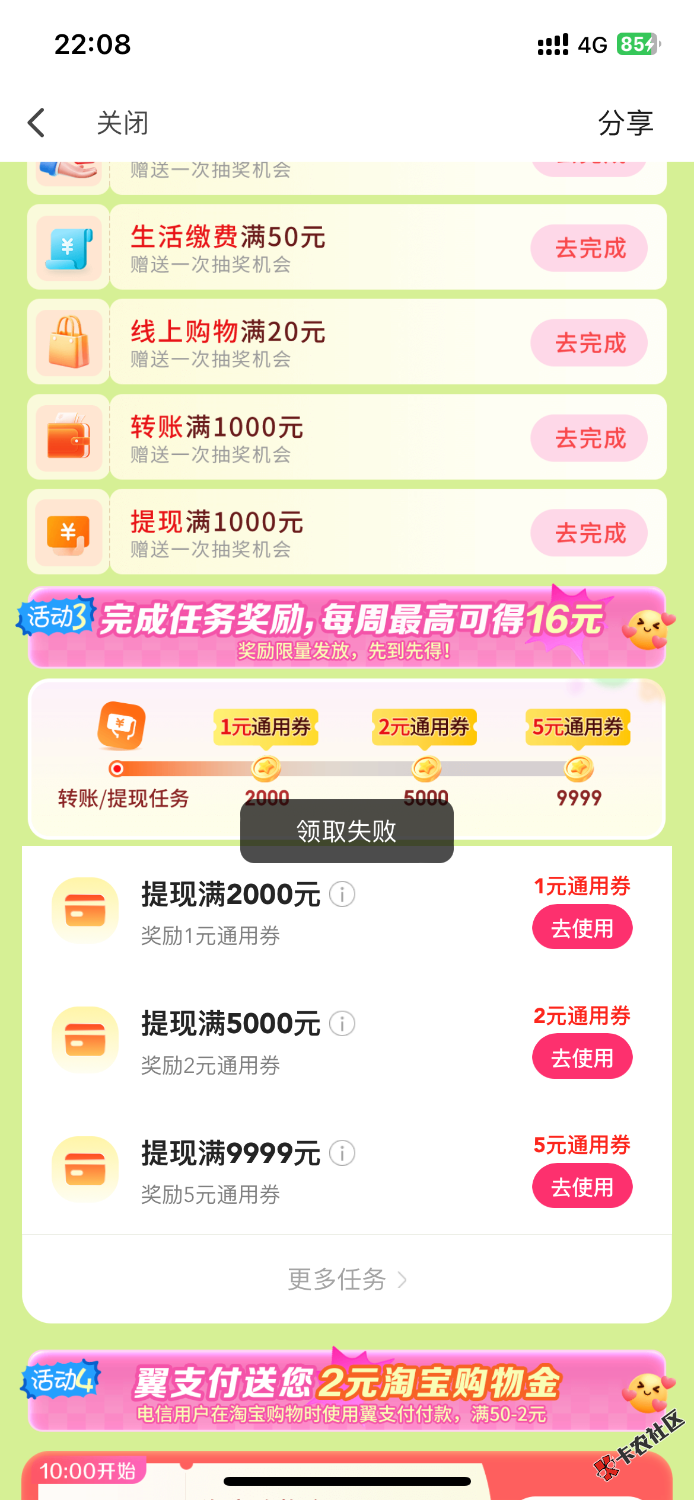This screenshot has height=1500, width=694.
Task: Tap 去完成 for 生活缴费满50元
Action: tap(590, 248)
